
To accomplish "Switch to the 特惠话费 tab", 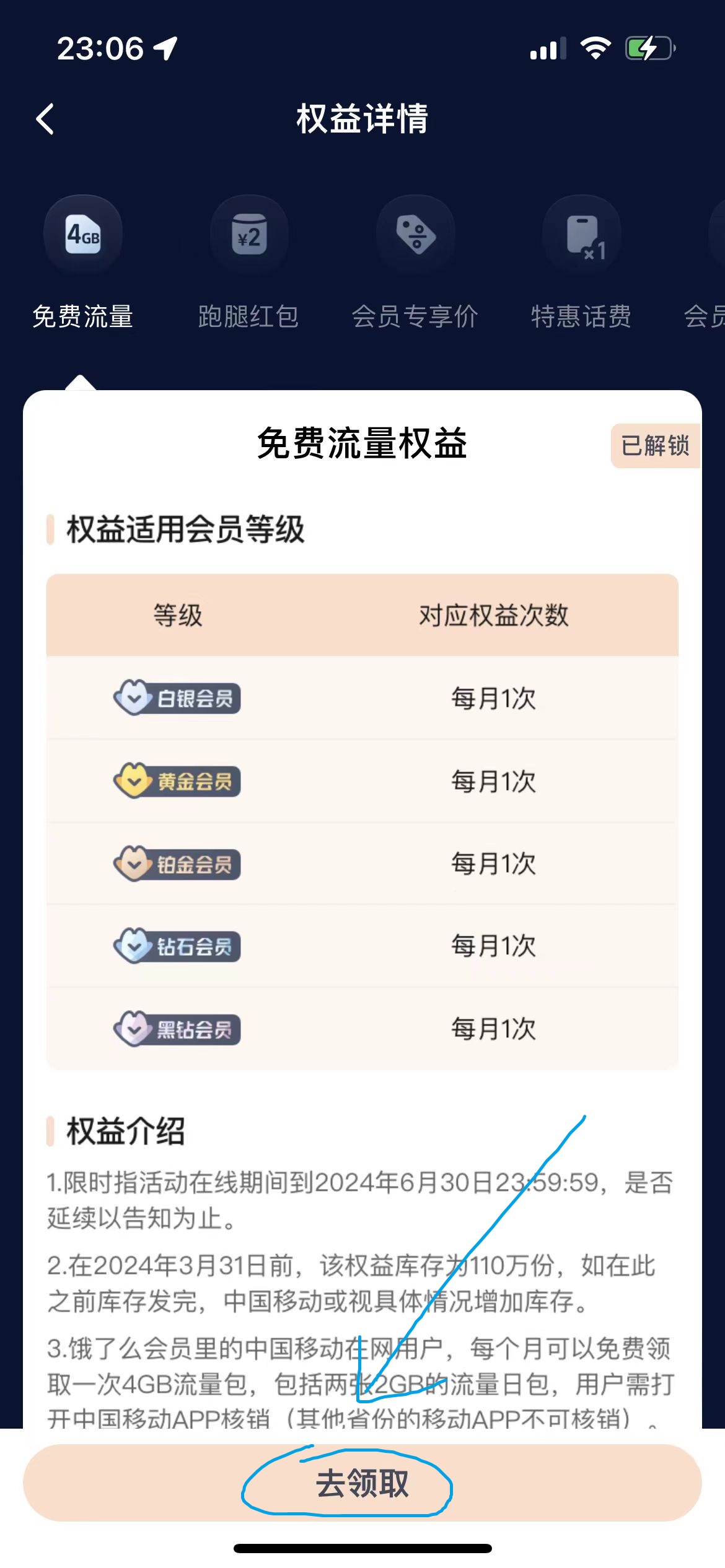I will (581, 266).
